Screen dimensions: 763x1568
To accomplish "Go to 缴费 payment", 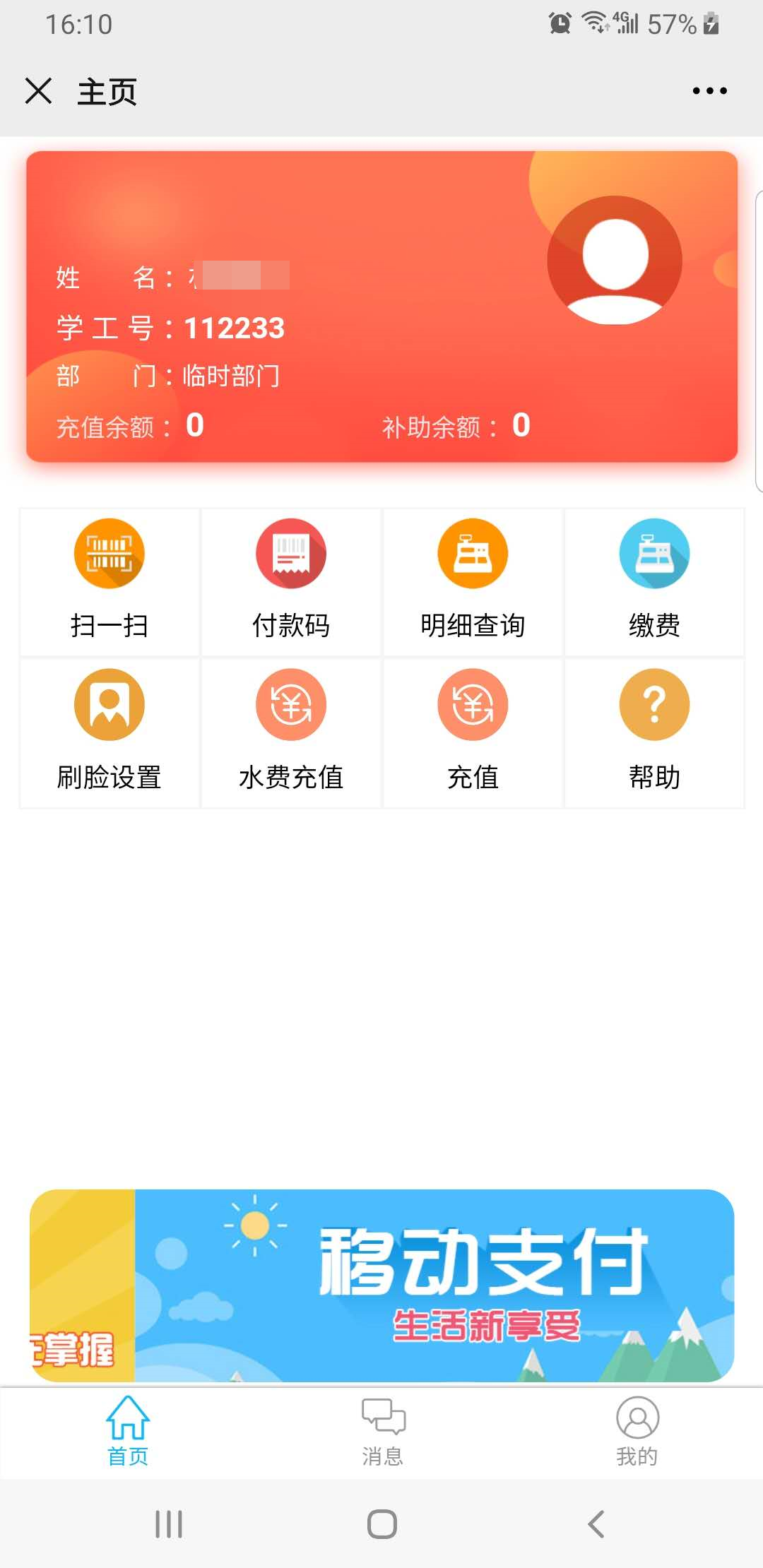I will click(654, 582).
